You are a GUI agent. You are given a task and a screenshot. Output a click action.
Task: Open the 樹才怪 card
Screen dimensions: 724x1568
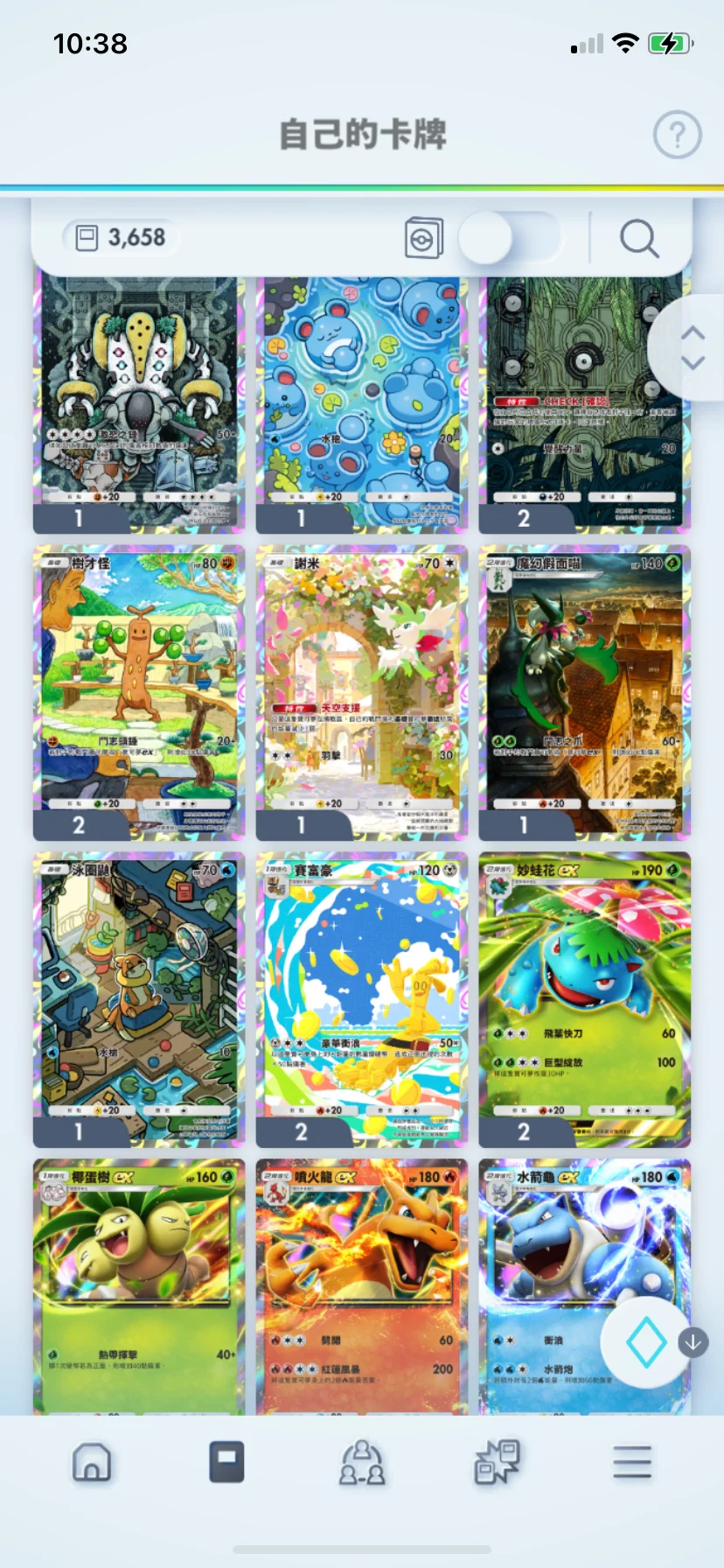[139, 692]
